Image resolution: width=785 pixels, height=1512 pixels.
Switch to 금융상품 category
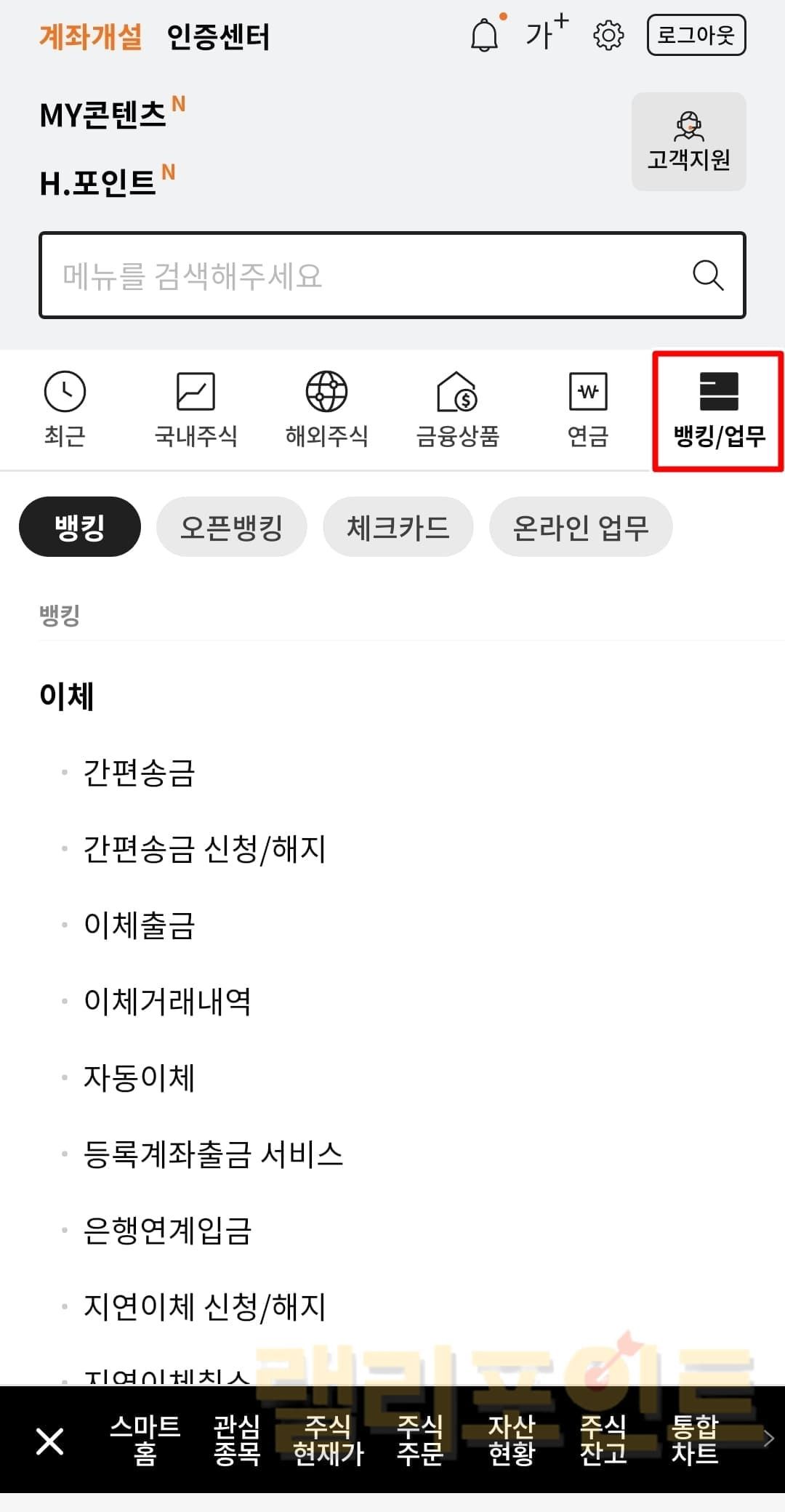457,411
